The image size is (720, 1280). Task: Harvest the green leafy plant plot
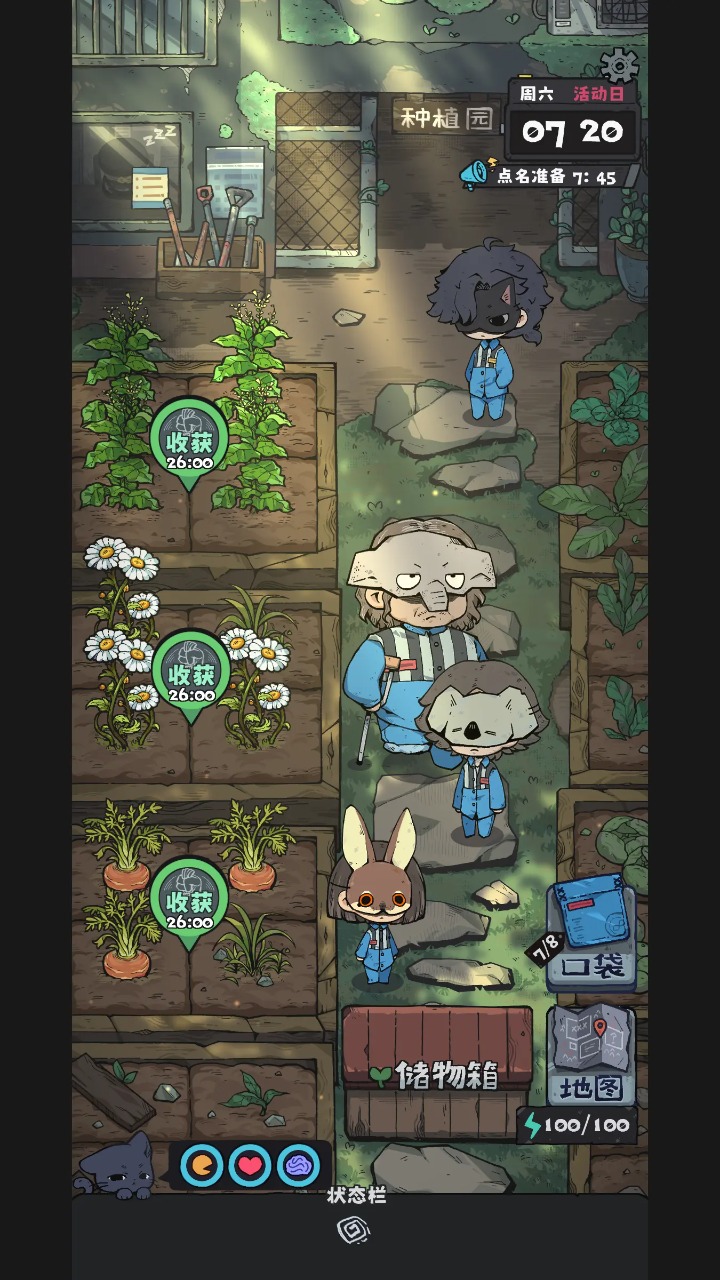189,441
